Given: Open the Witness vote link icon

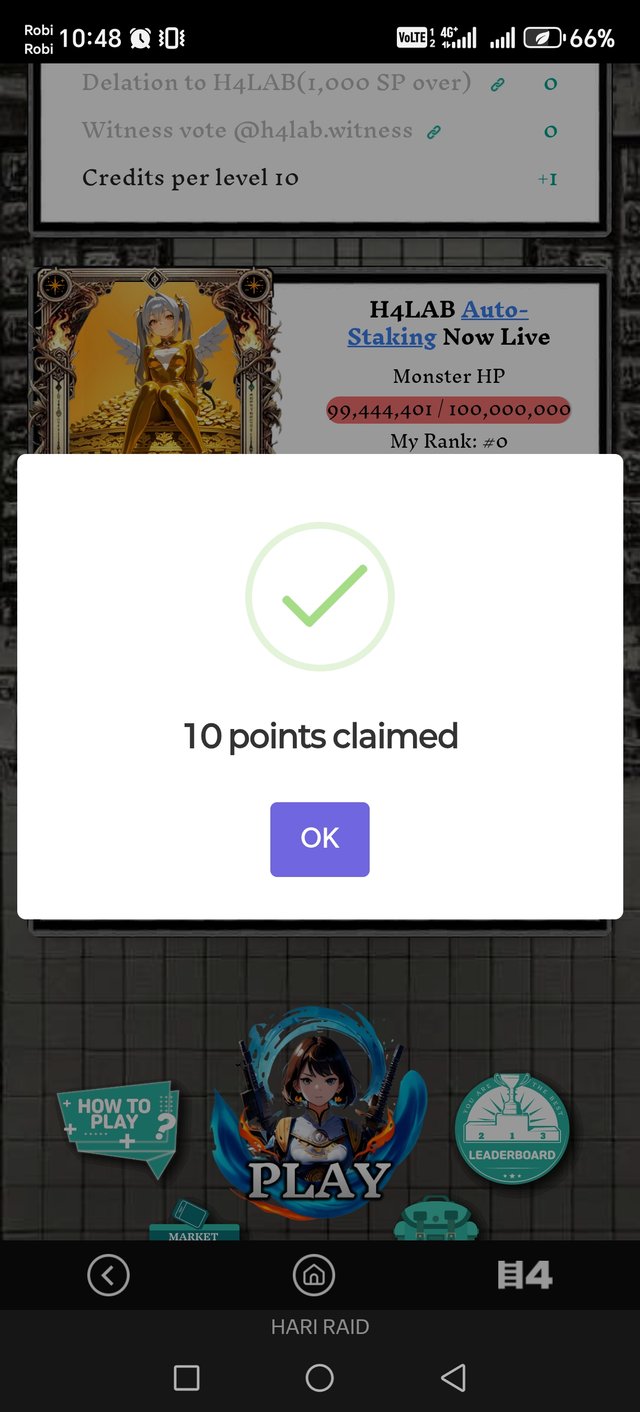Looking at the screenshot, I should pyautogui.click(x=434, y=132).
